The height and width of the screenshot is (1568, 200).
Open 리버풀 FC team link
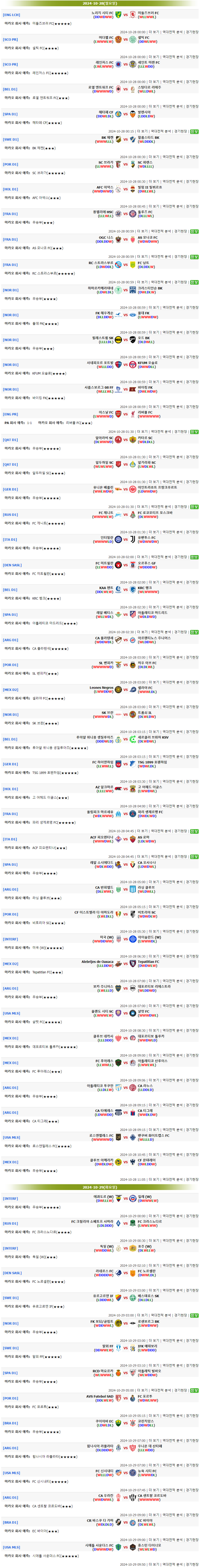click(x=145, y=413)
